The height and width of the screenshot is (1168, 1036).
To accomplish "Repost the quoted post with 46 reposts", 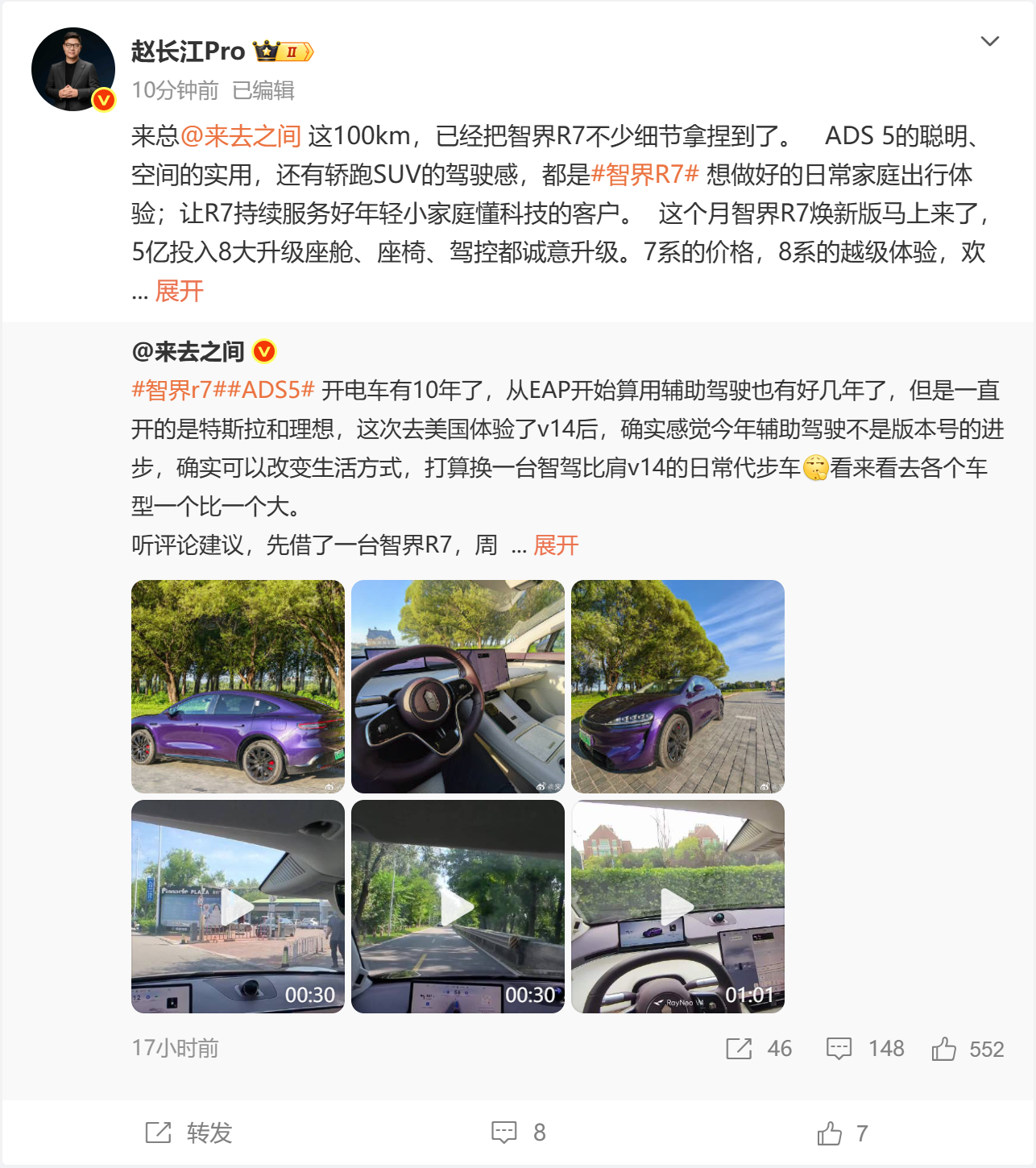I will 758,1048.
